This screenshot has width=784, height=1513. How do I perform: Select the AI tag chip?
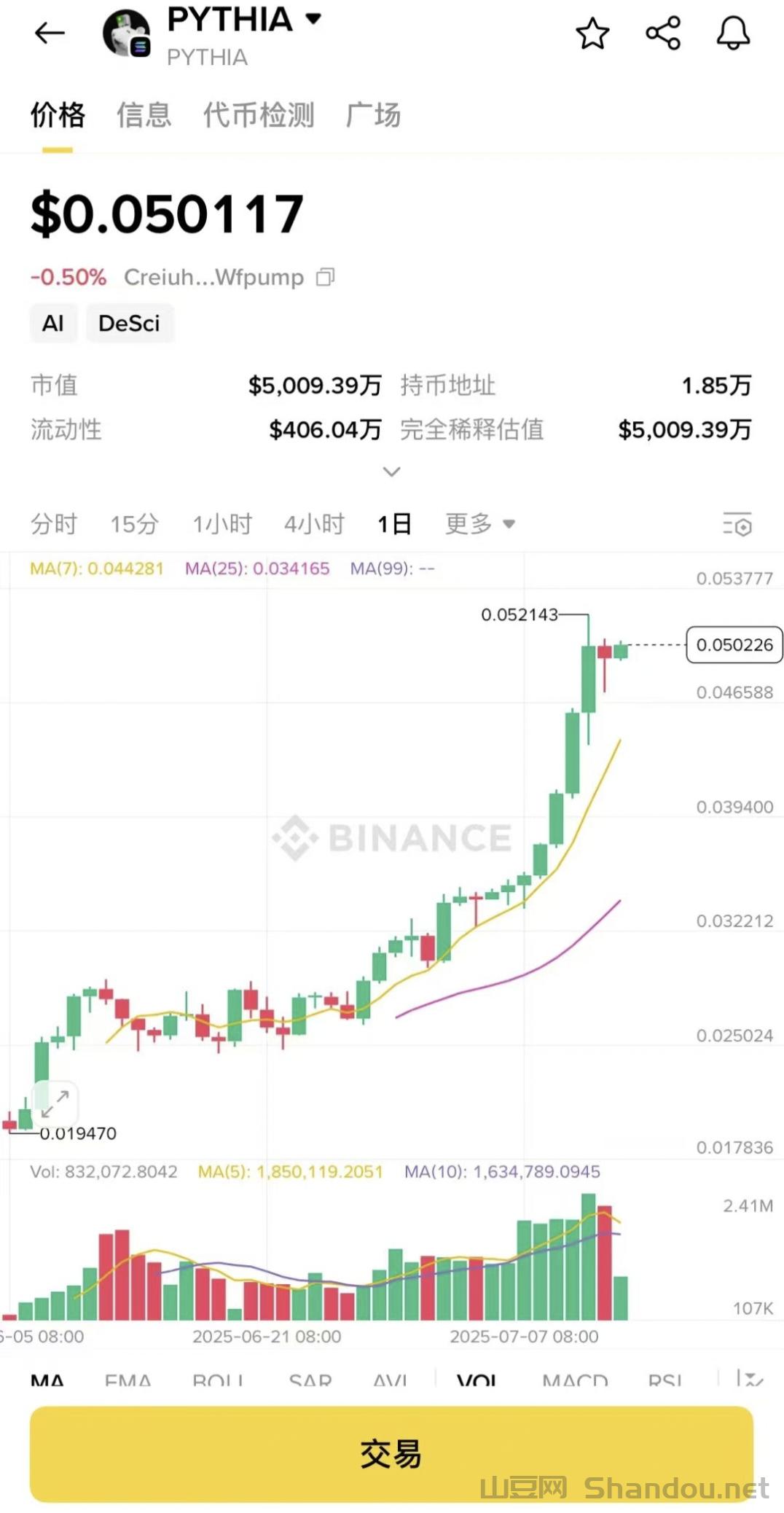coord(53,323)
